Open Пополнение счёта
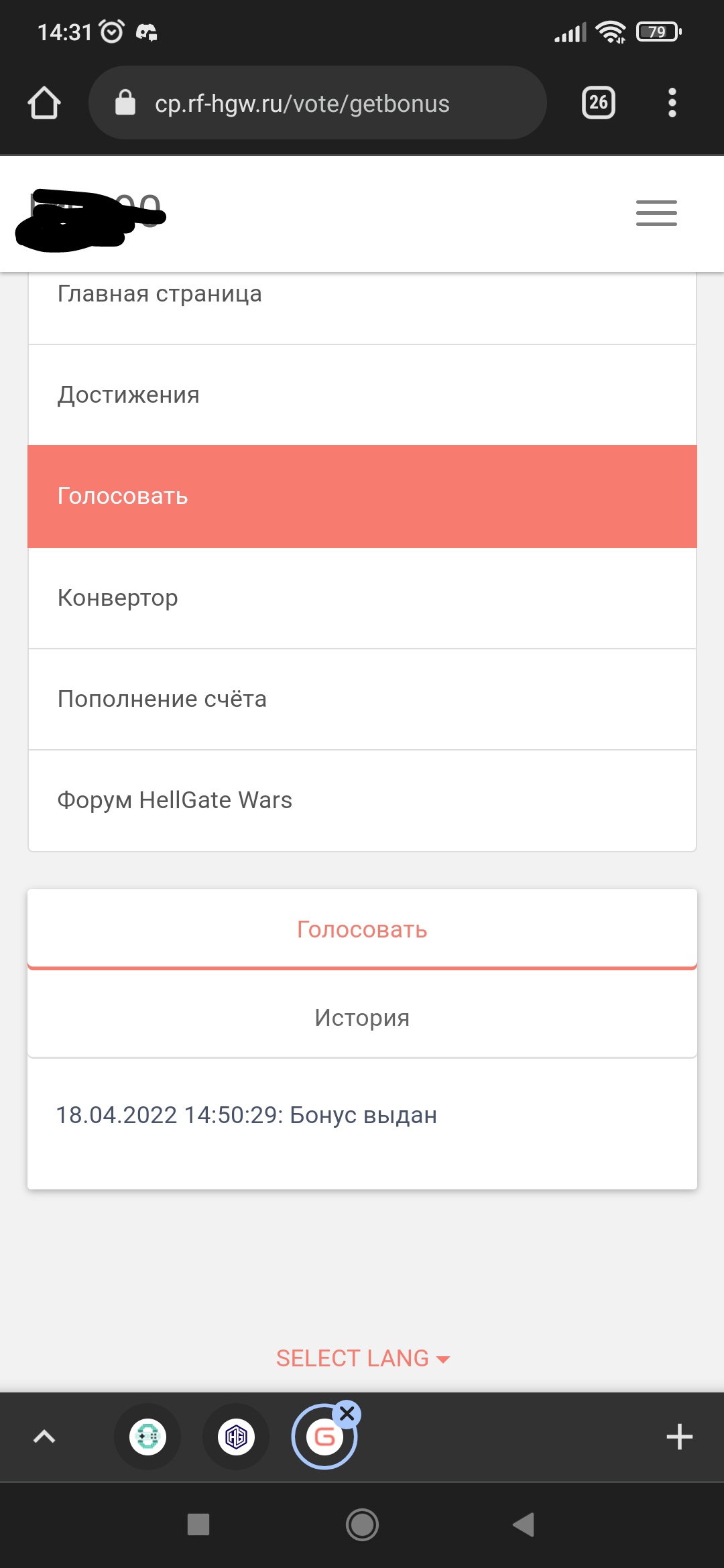This screenshot has width=724, height=1568. tap(362, 699)
